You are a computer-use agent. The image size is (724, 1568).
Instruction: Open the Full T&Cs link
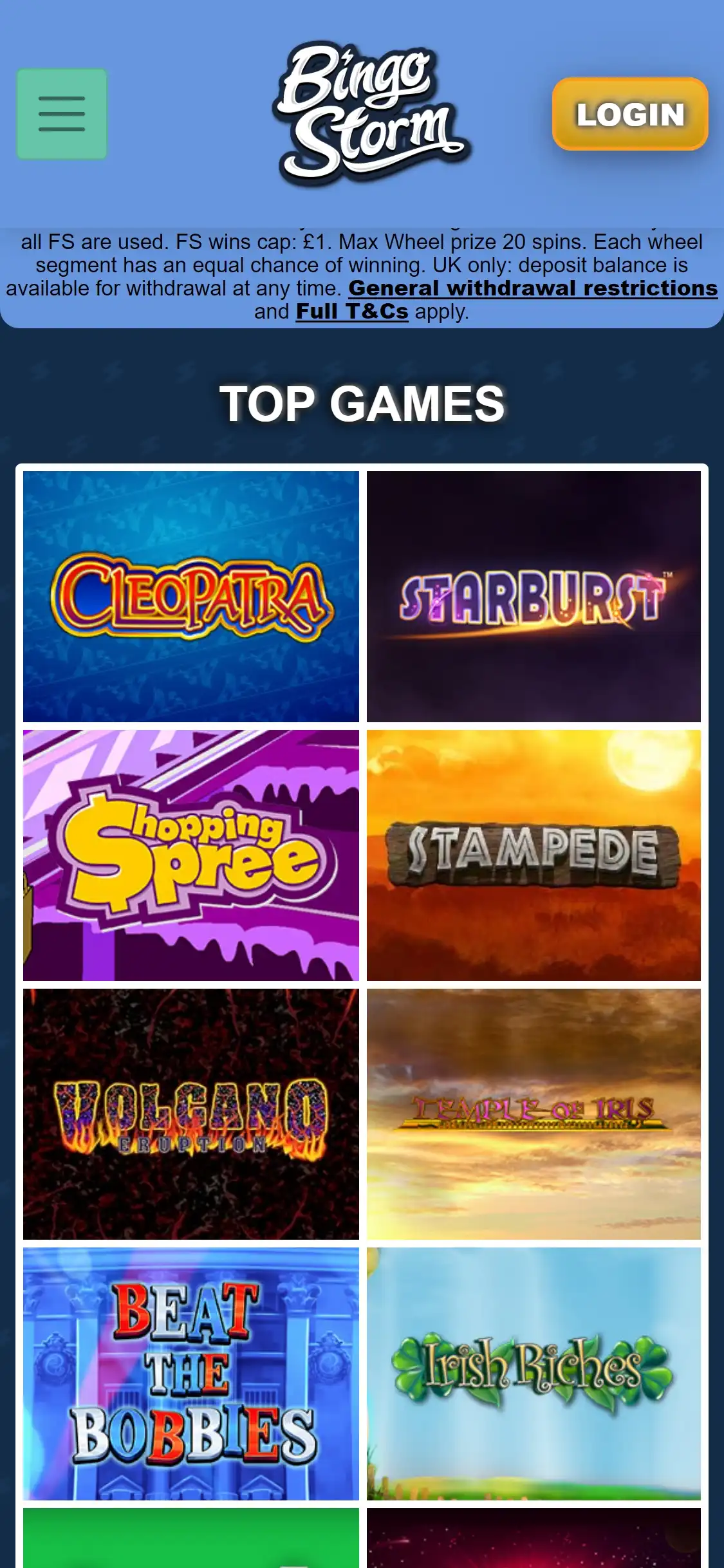pos(352,312)
